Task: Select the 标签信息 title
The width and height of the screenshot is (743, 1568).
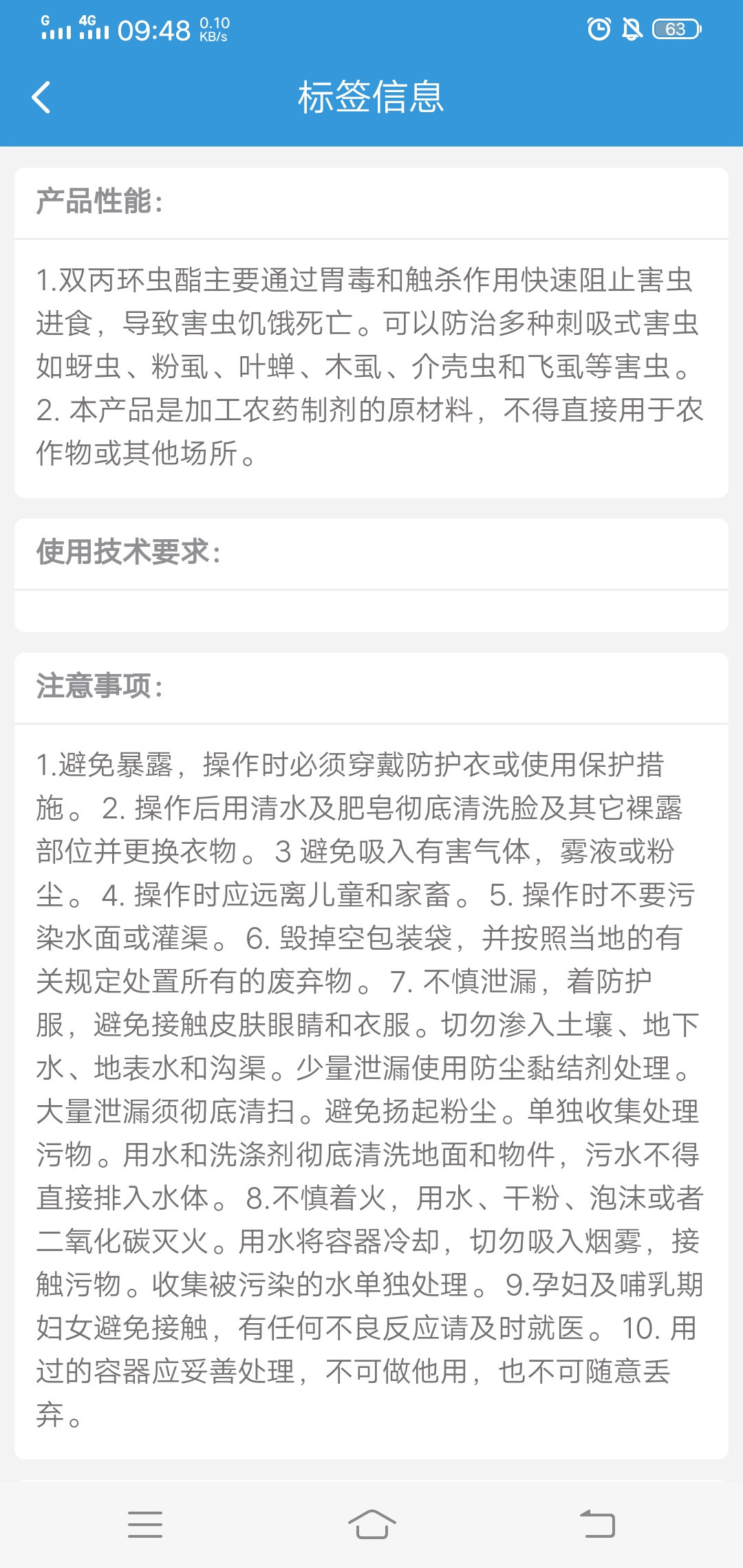Action: pyautogui.click(x=371, y=98)
